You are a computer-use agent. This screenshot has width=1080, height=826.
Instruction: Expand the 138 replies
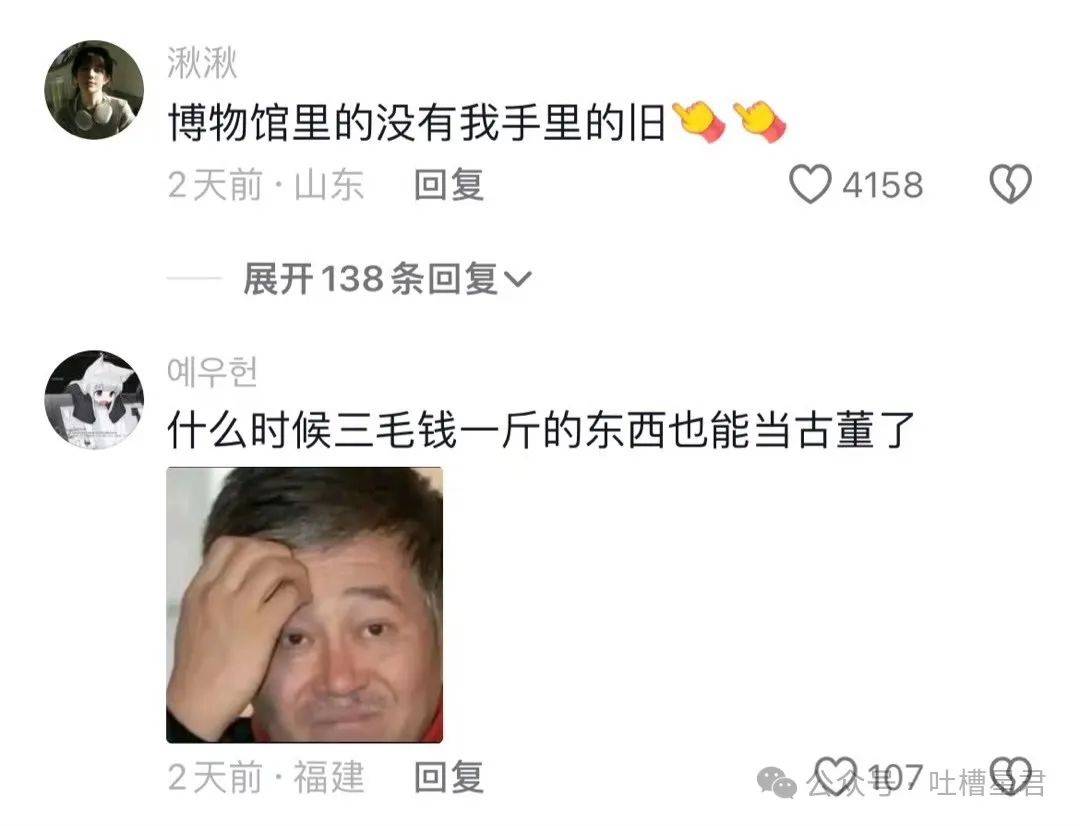tap(386, 280)
